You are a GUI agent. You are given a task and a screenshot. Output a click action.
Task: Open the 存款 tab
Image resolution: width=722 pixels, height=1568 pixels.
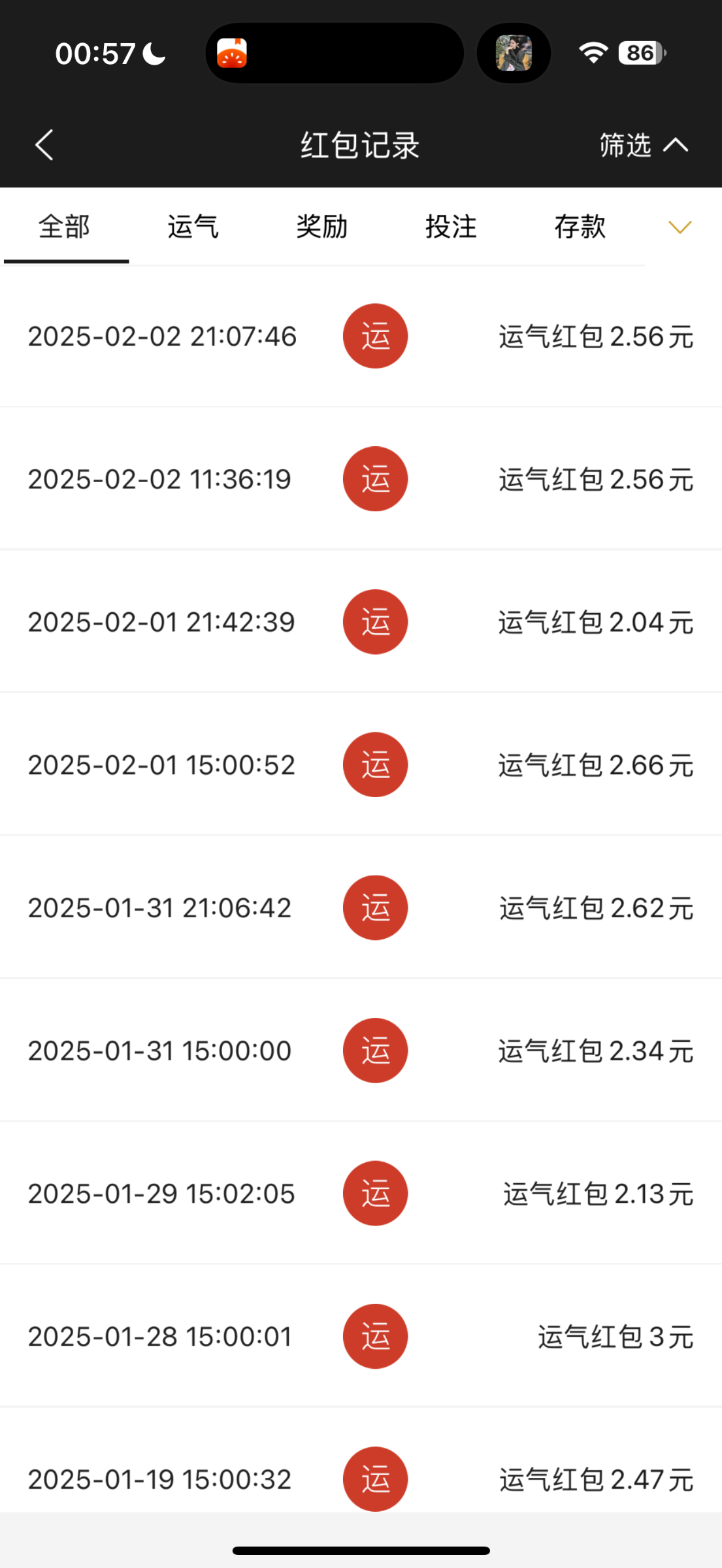tap(580, 227)
